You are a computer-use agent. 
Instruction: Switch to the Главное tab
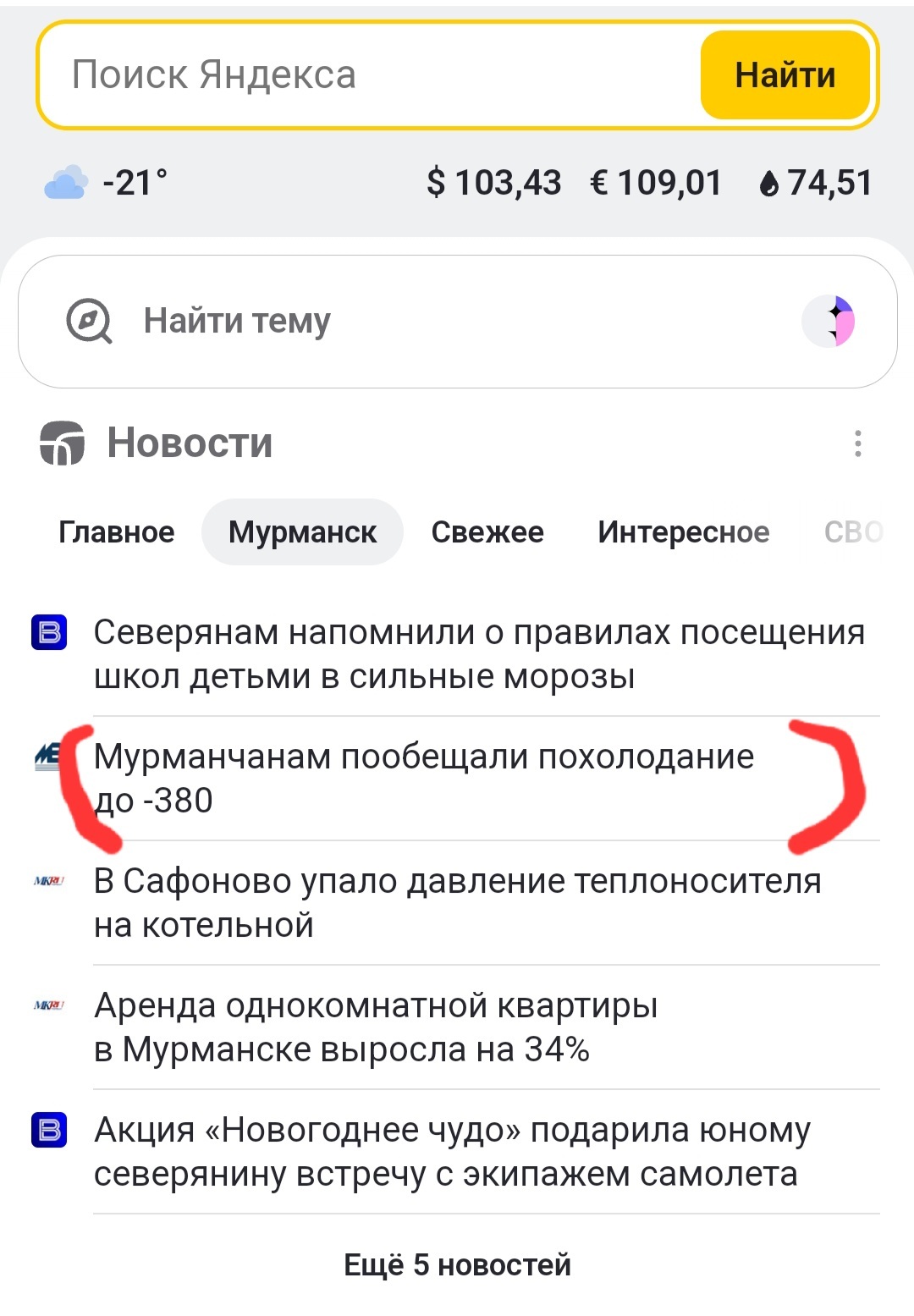point(116,532)
